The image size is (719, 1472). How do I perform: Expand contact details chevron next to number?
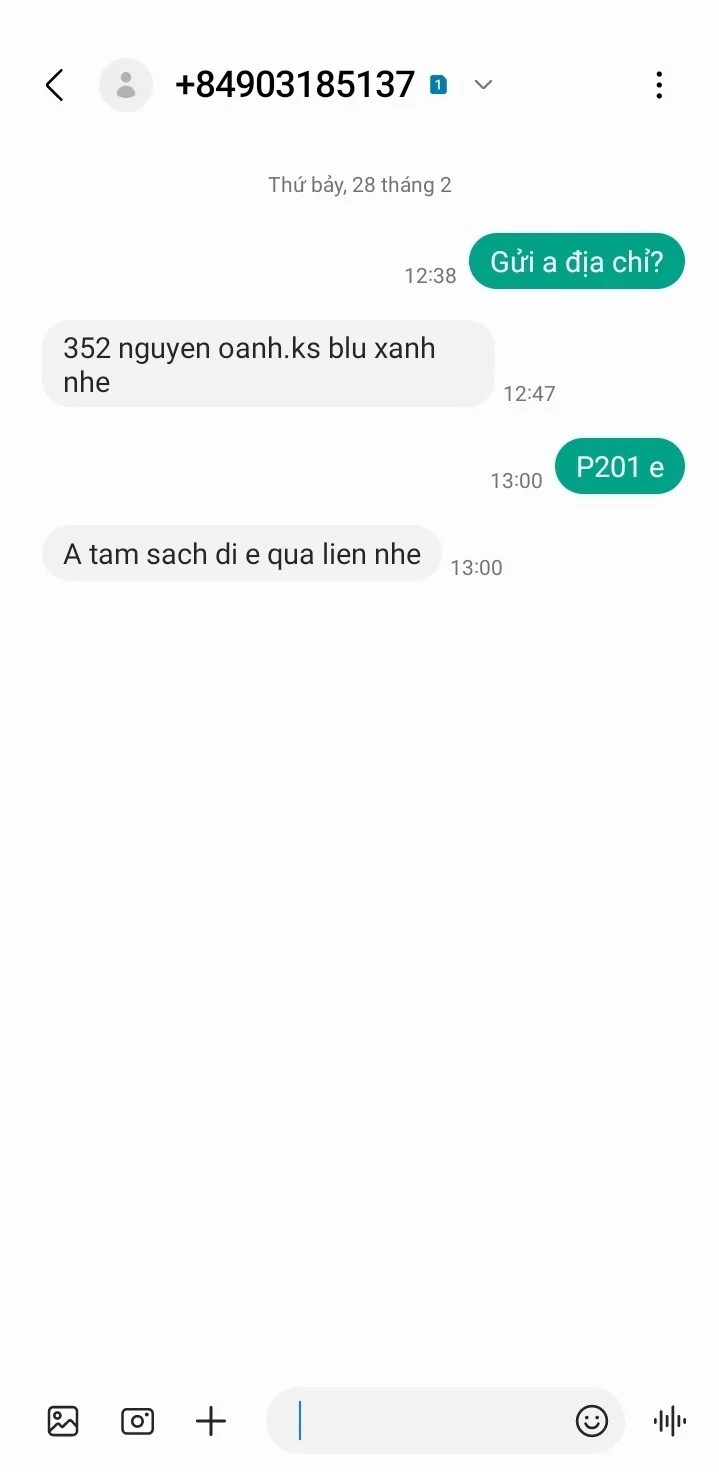point(483,85)
